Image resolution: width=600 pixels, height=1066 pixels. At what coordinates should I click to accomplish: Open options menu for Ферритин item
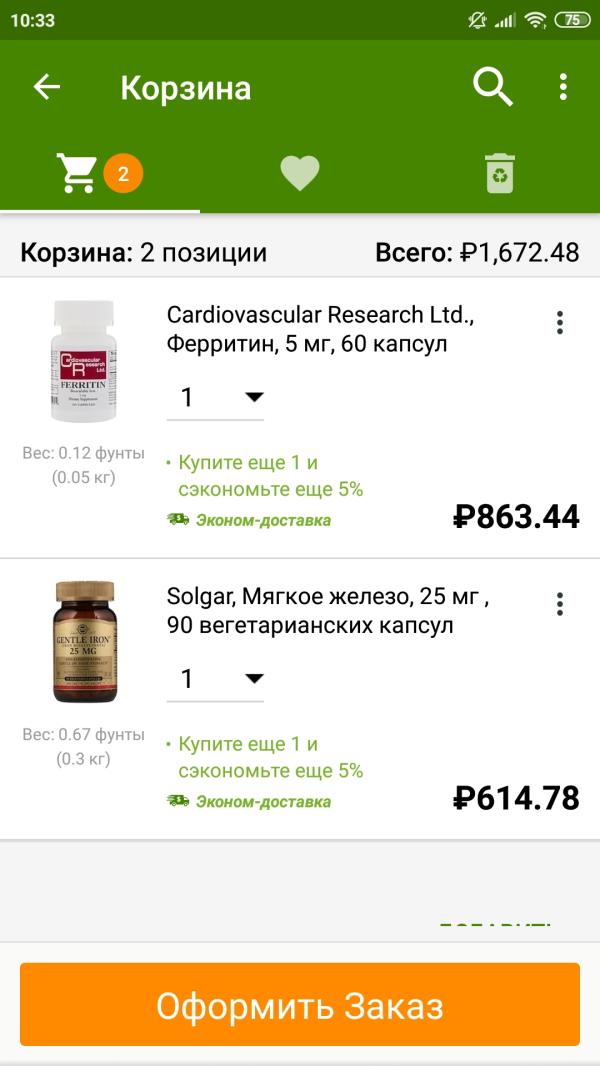559,323
